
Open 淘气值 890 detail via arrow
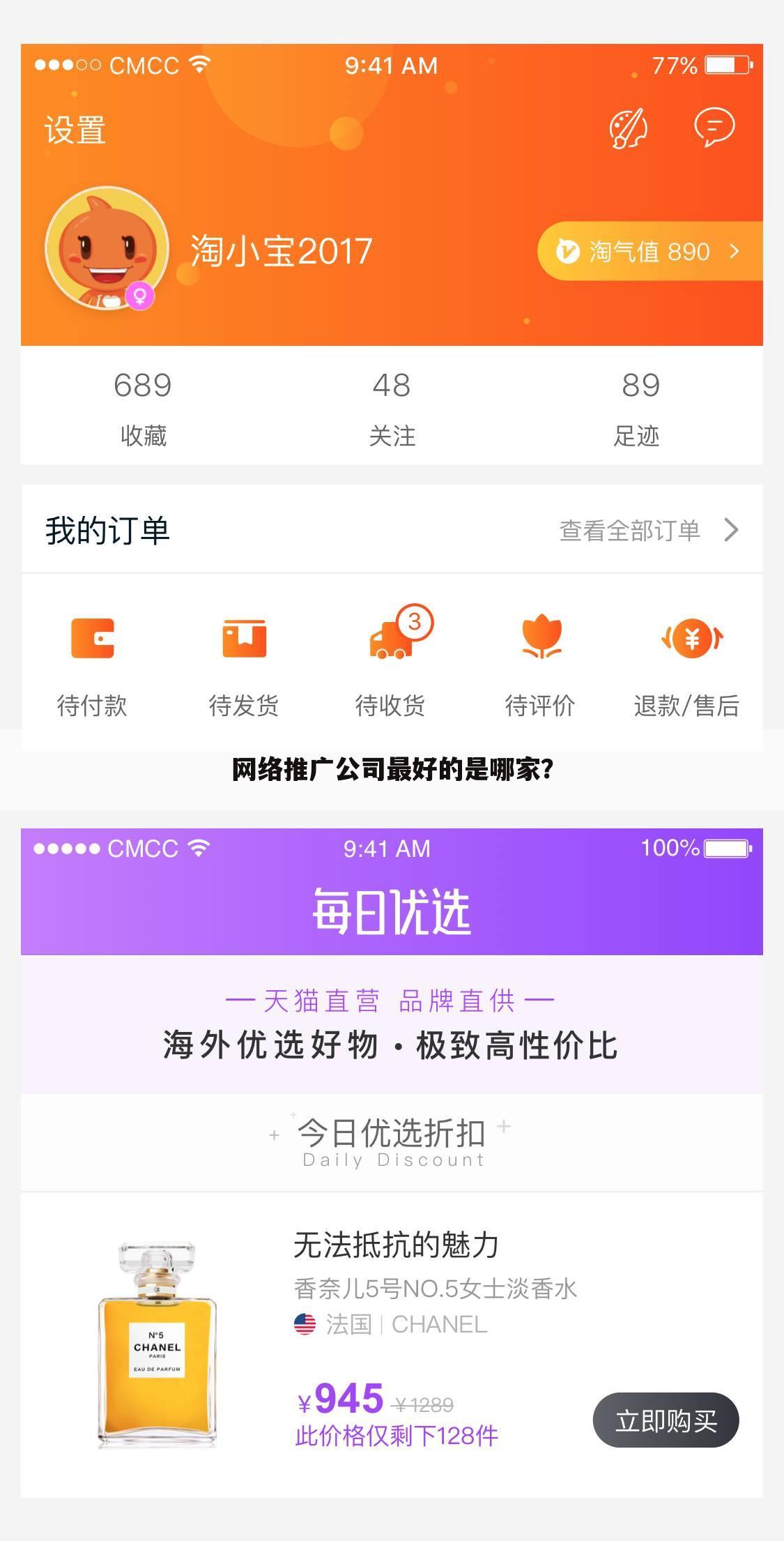point(733,252)
